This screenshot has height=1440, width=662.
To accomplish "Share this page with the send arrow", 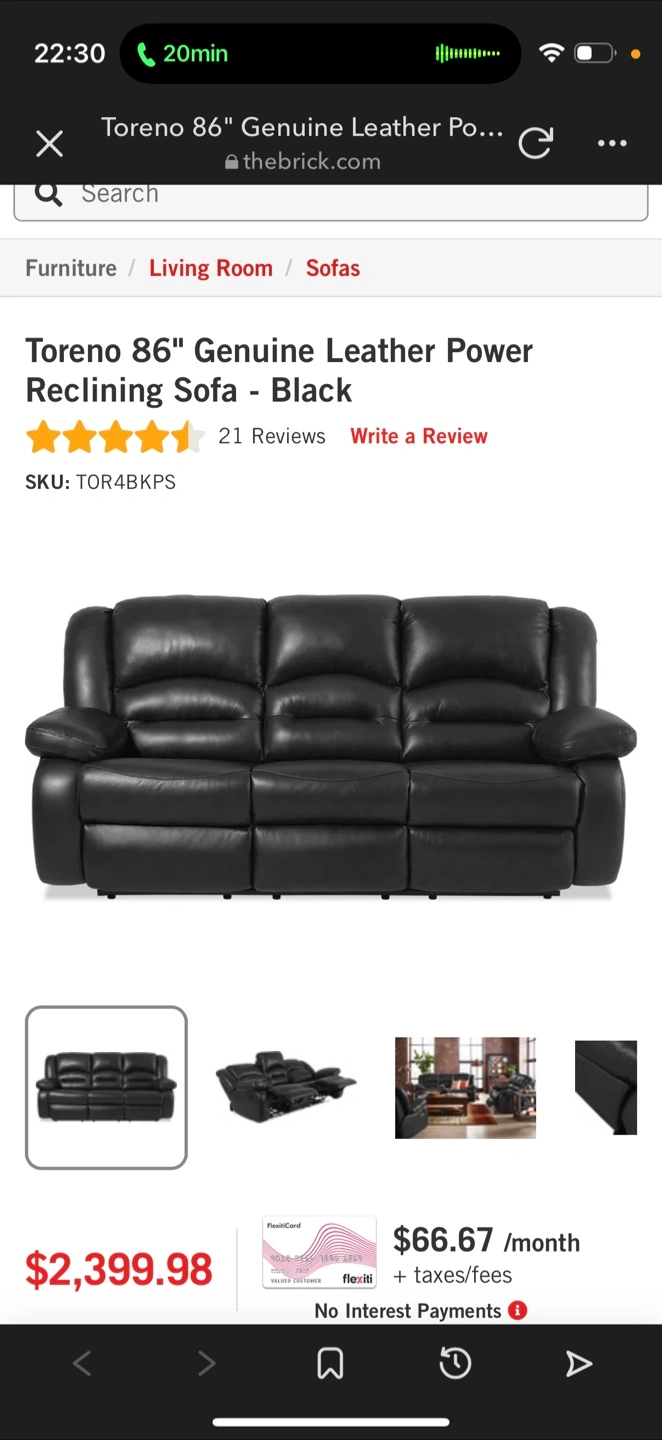I will (x=579, y=1363).
